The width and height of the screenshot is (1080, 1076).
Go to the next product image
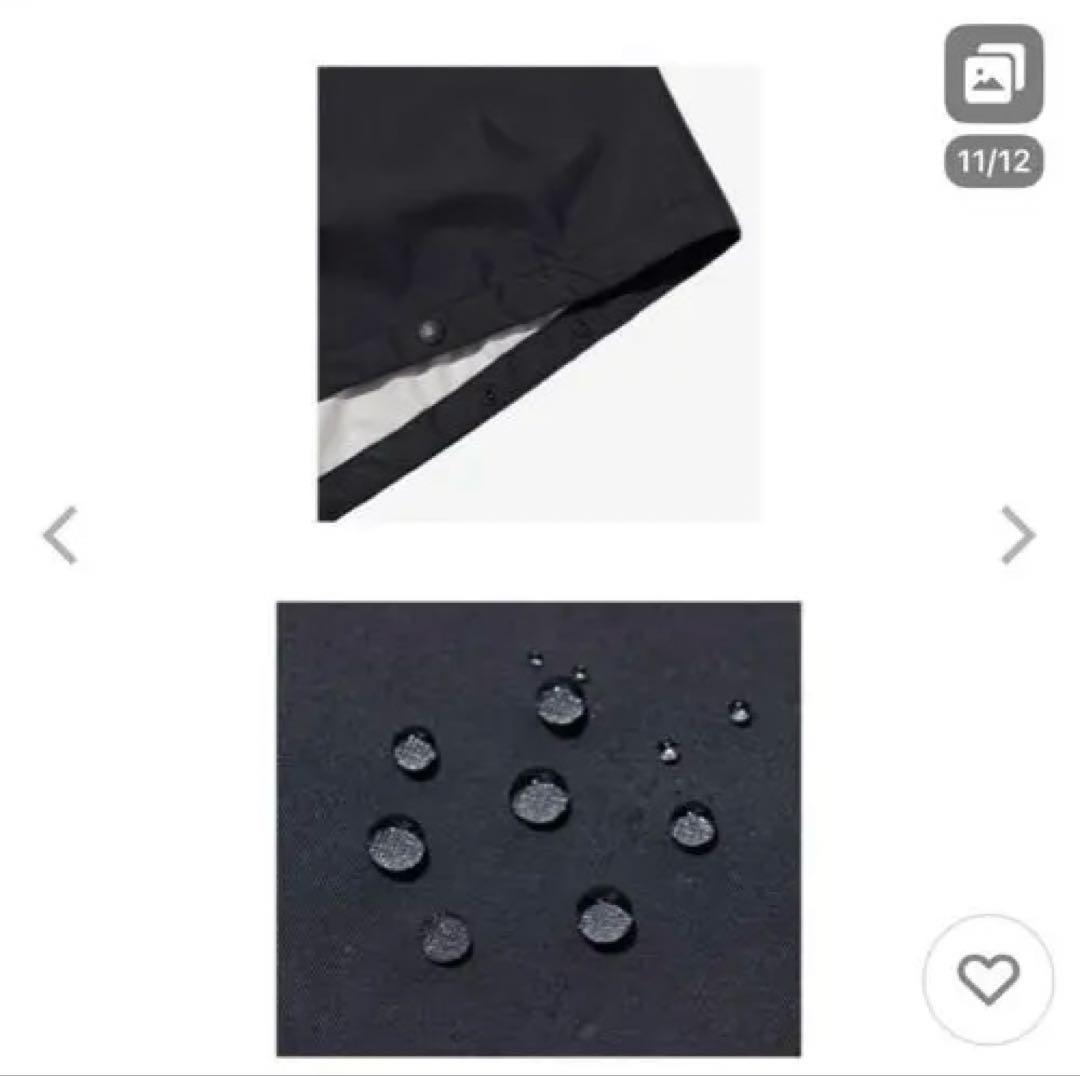(x=1018, y=535)
